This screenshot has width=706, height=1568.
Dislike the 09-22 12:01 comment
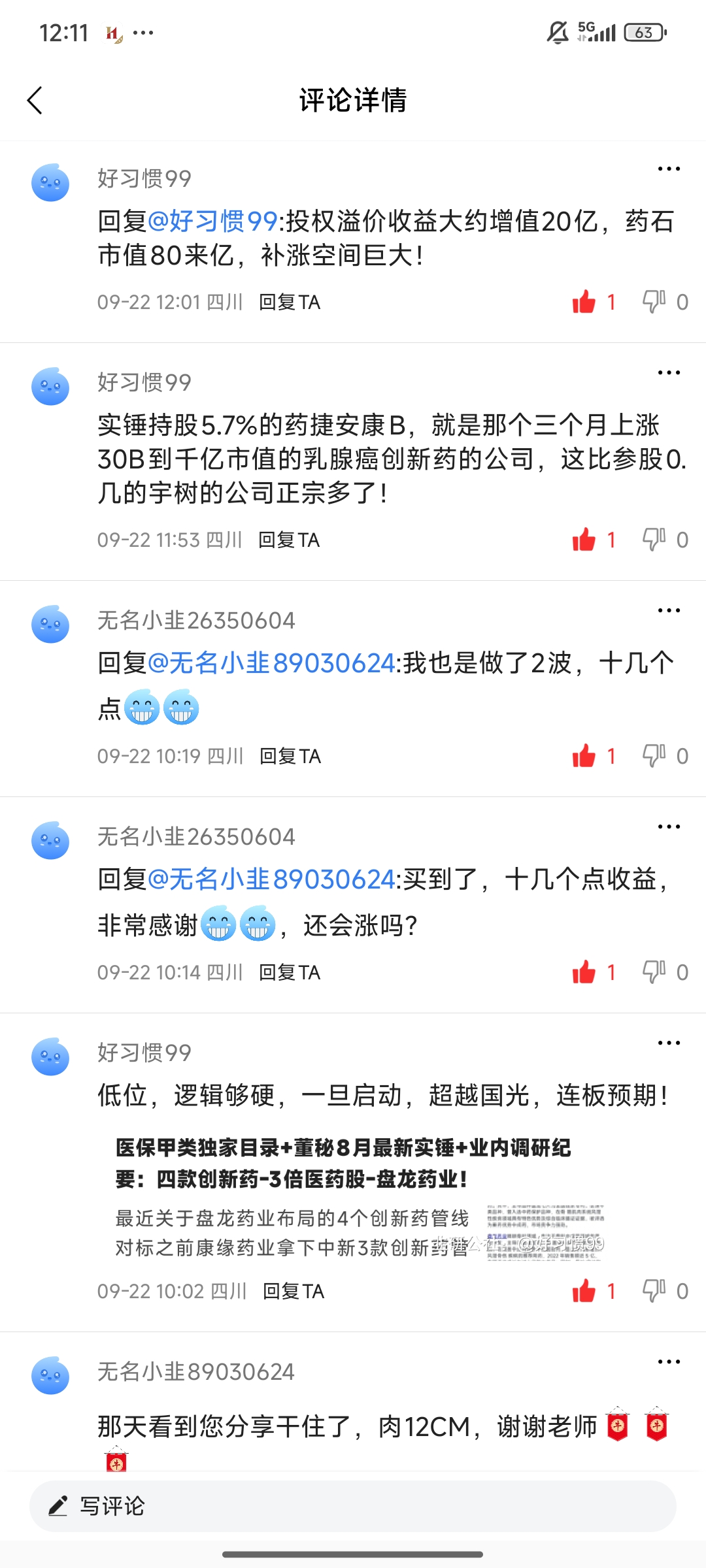tap(654, 302)
